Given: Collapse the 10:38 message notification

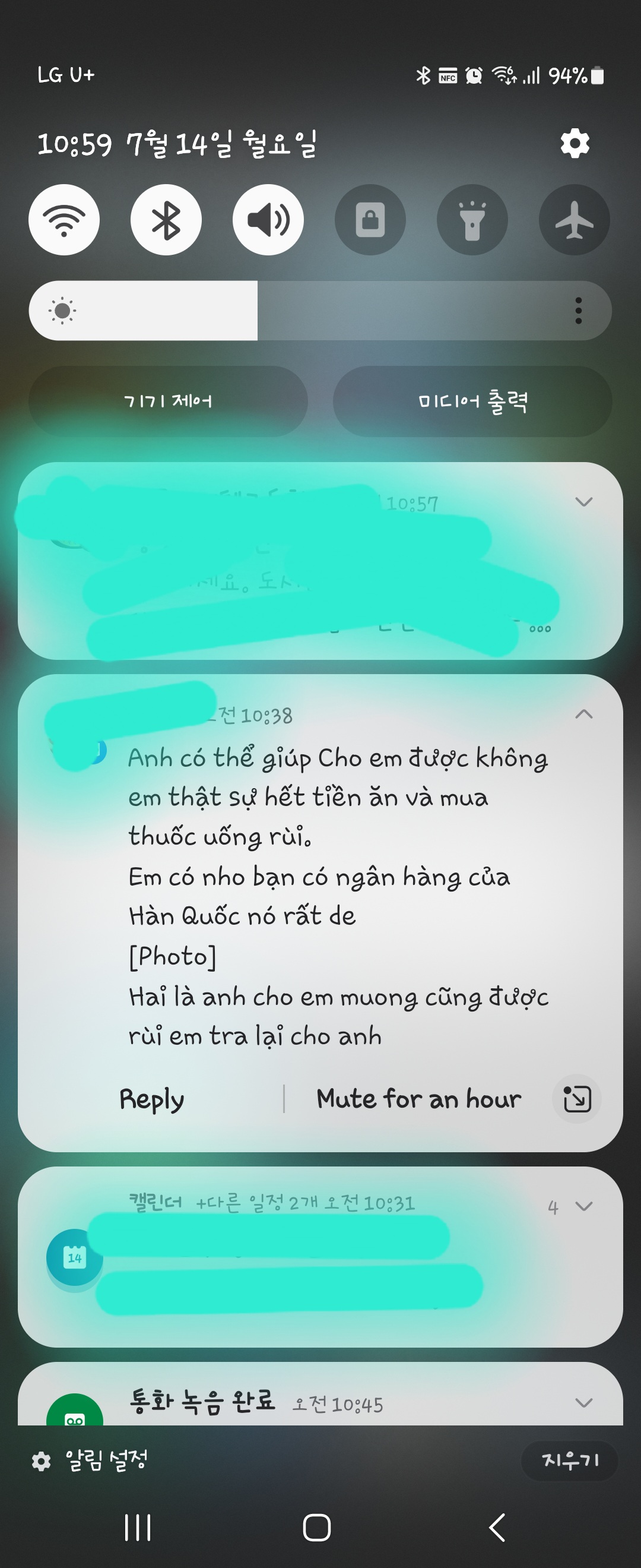Looking at the screenshot, I should (583, 714).
